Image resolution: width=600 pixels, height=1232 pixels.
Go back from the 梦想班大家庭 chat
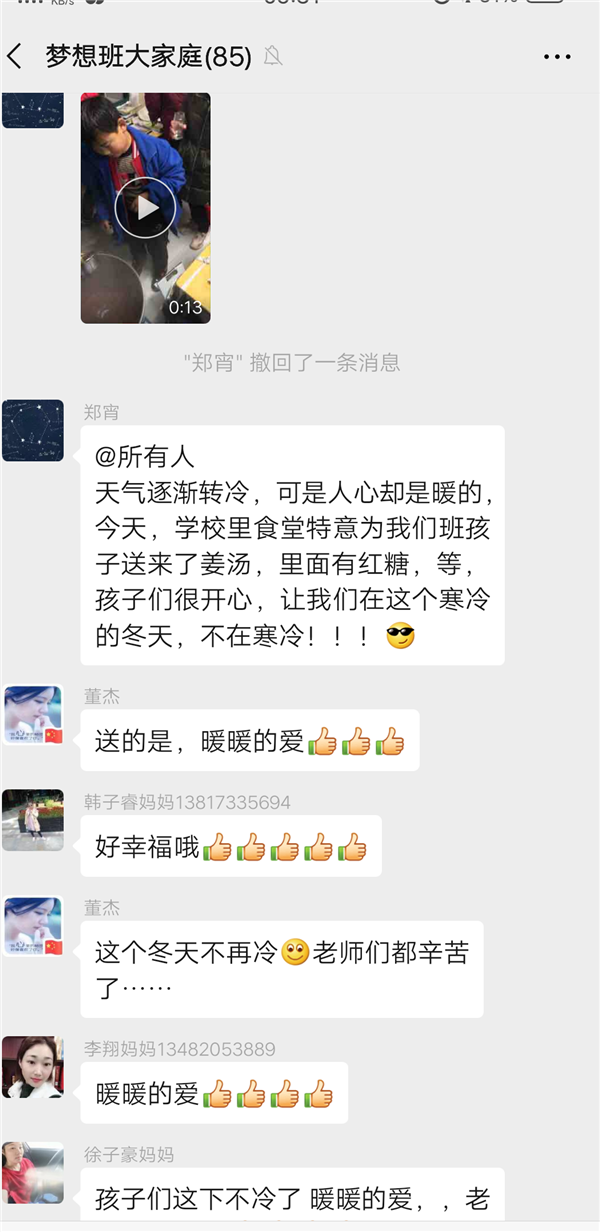click(15, 56)
